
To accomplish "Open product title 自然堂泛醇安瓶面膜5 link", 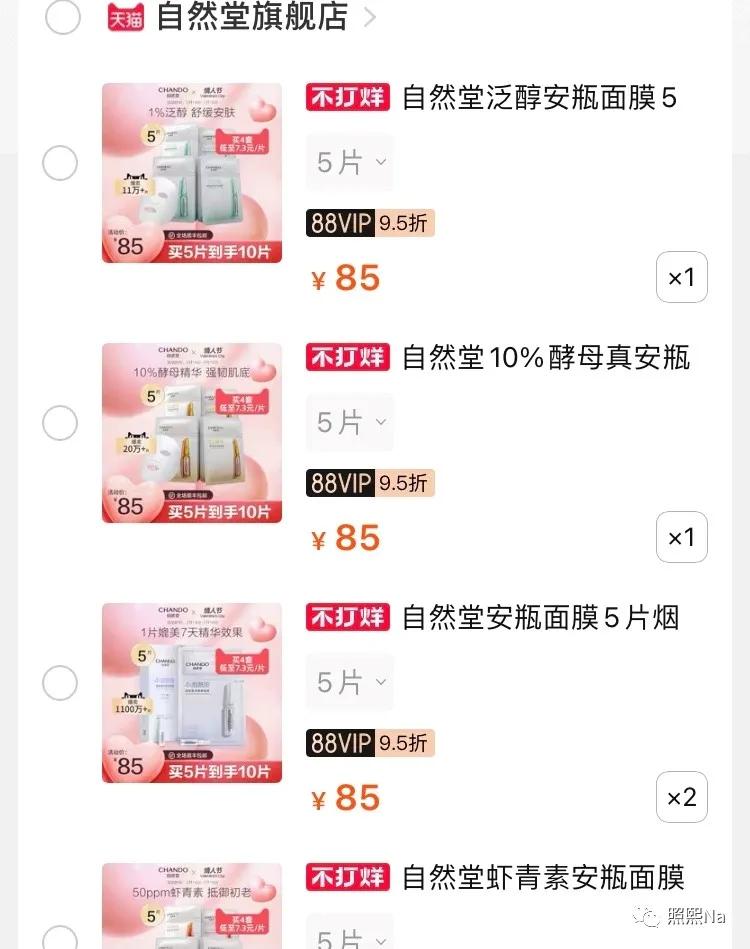I will point(540,98).
